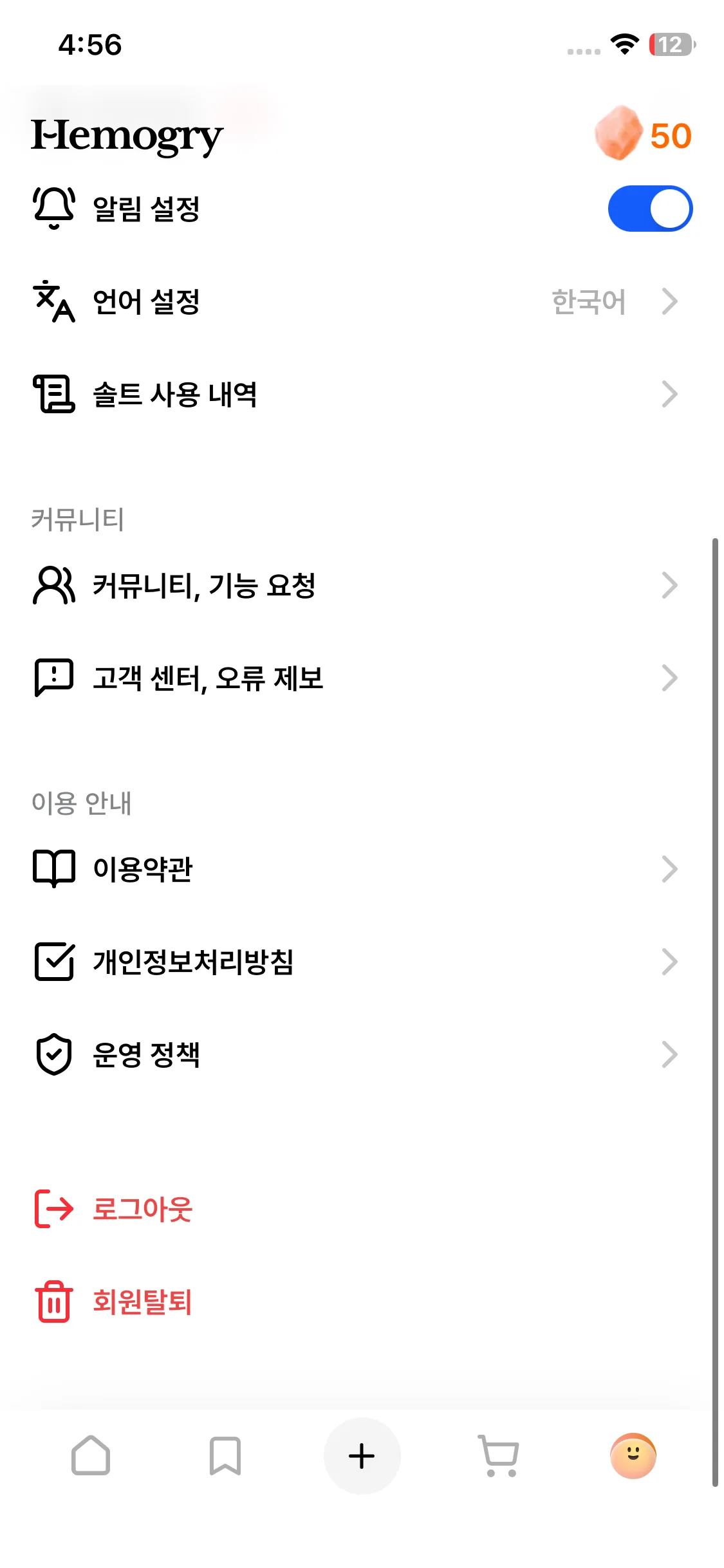The height and width of the screenshot is (1568, 724).
Task: Click the community people icon
Action: [53, 584]
